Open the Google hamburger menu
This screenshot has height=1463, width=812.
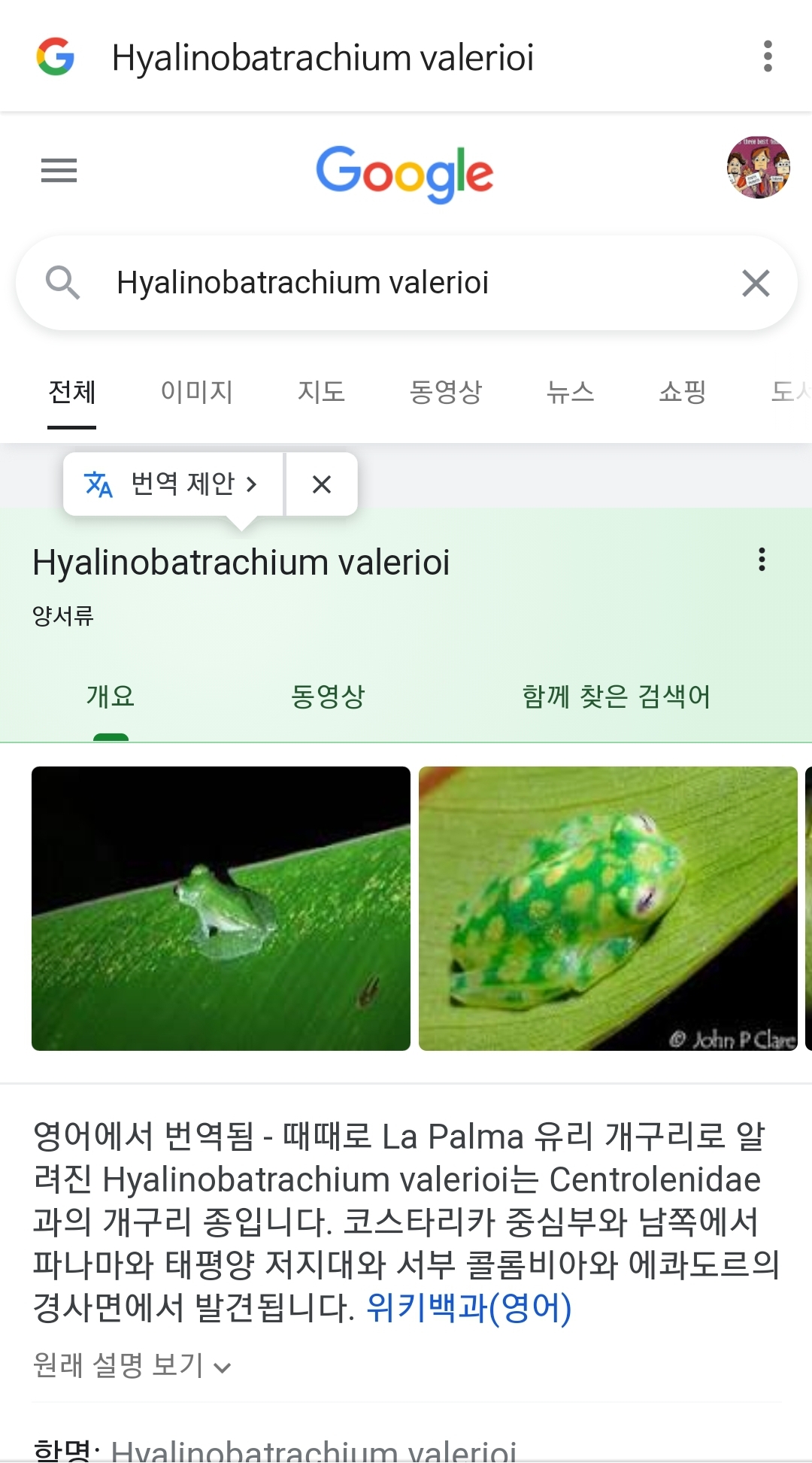click(x=59, y=171)
